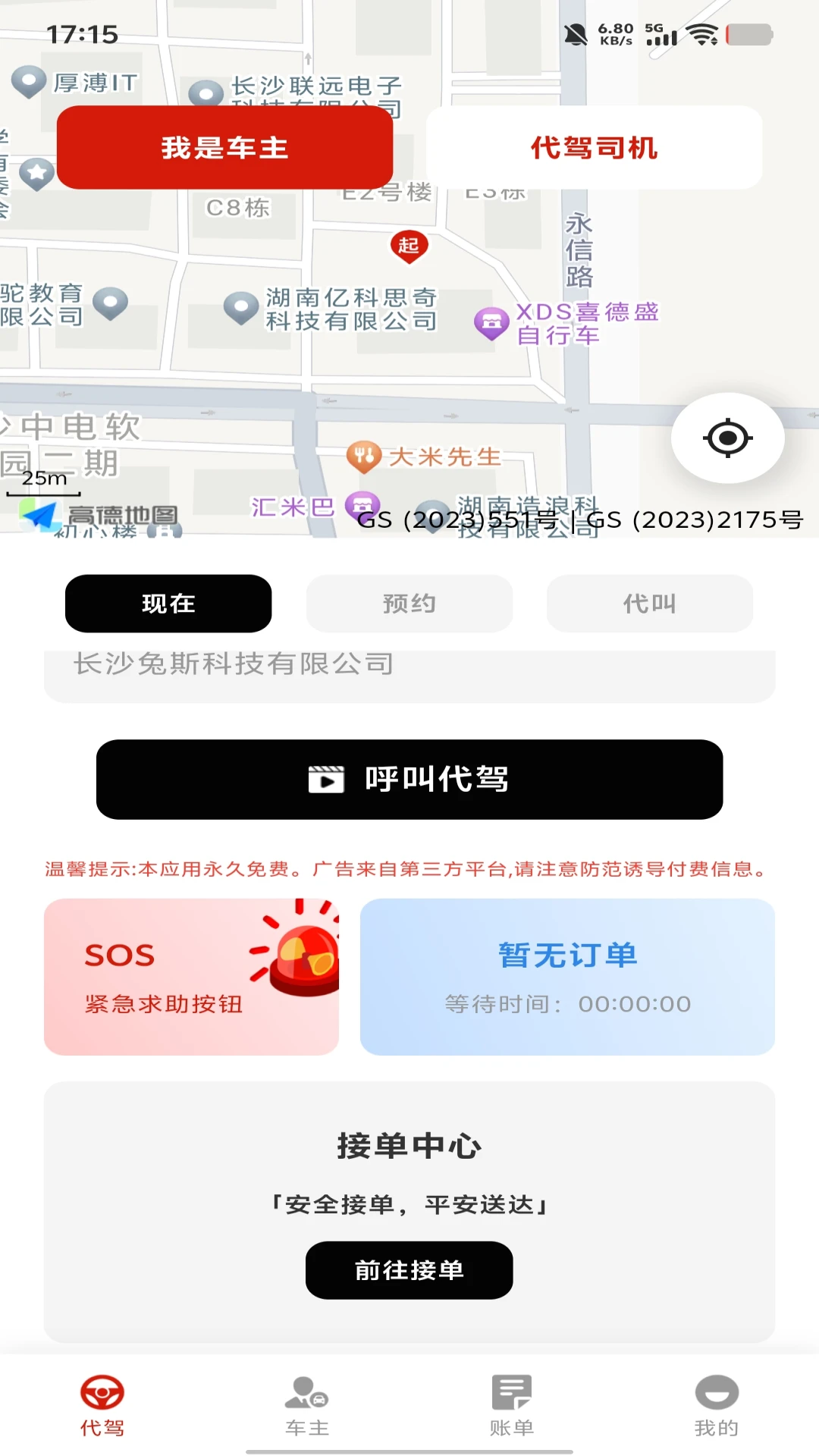The height and width of the screenshot is (1456, 819).
Task: Tap 呼叫代驾 to call a driver
Action: pos(409,779)
